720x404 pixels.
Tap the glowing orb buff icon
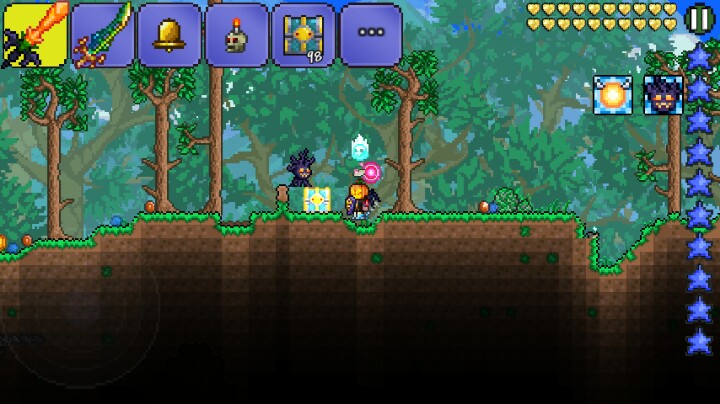tap(611, 94)
